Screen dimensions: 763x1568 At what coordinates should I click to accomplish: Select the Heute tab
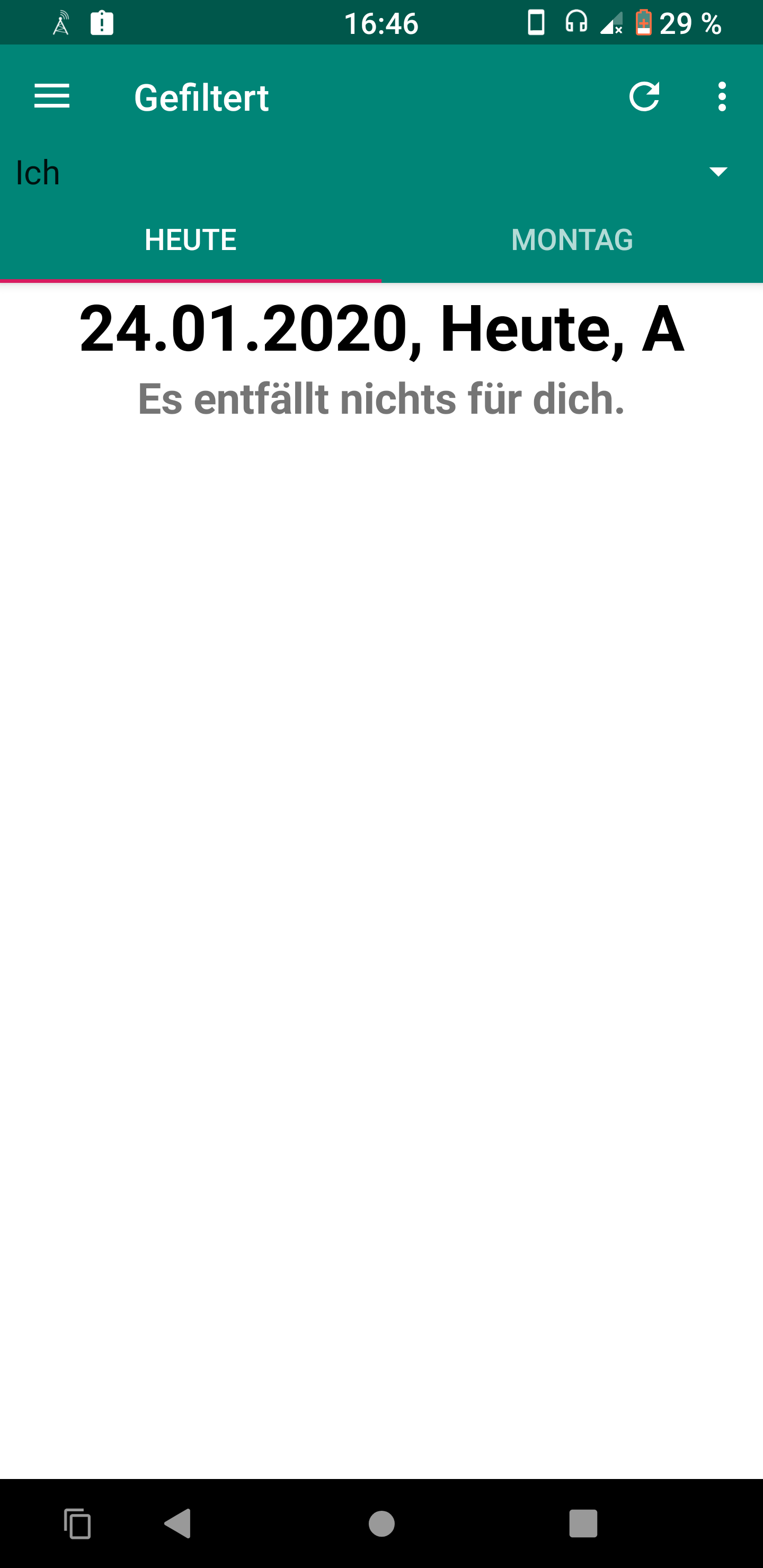coord(191,240)
